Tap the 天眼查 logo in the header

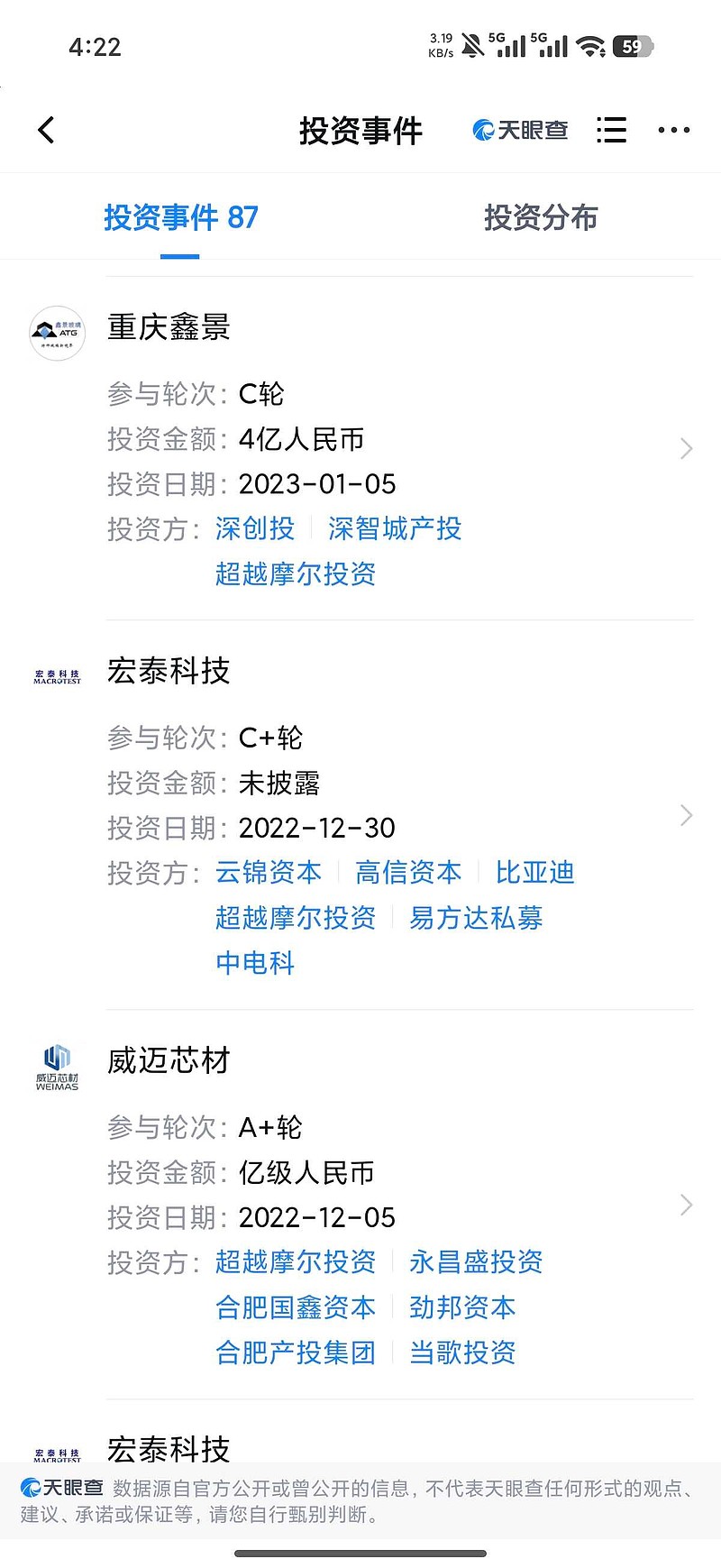click(x=521, y=129)
